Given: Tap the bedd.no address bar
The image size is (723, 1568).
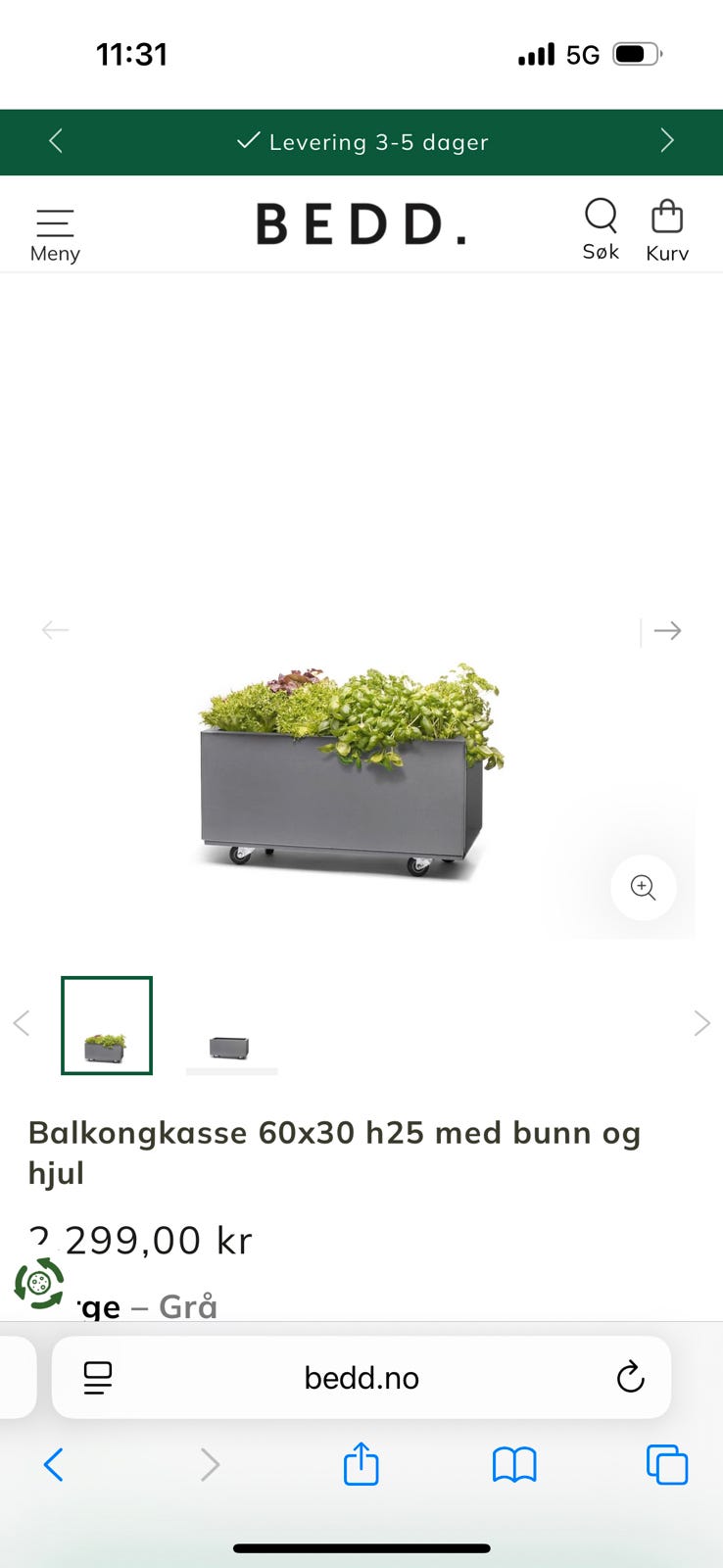Looking at the screenshot, I should (361, 1377).
